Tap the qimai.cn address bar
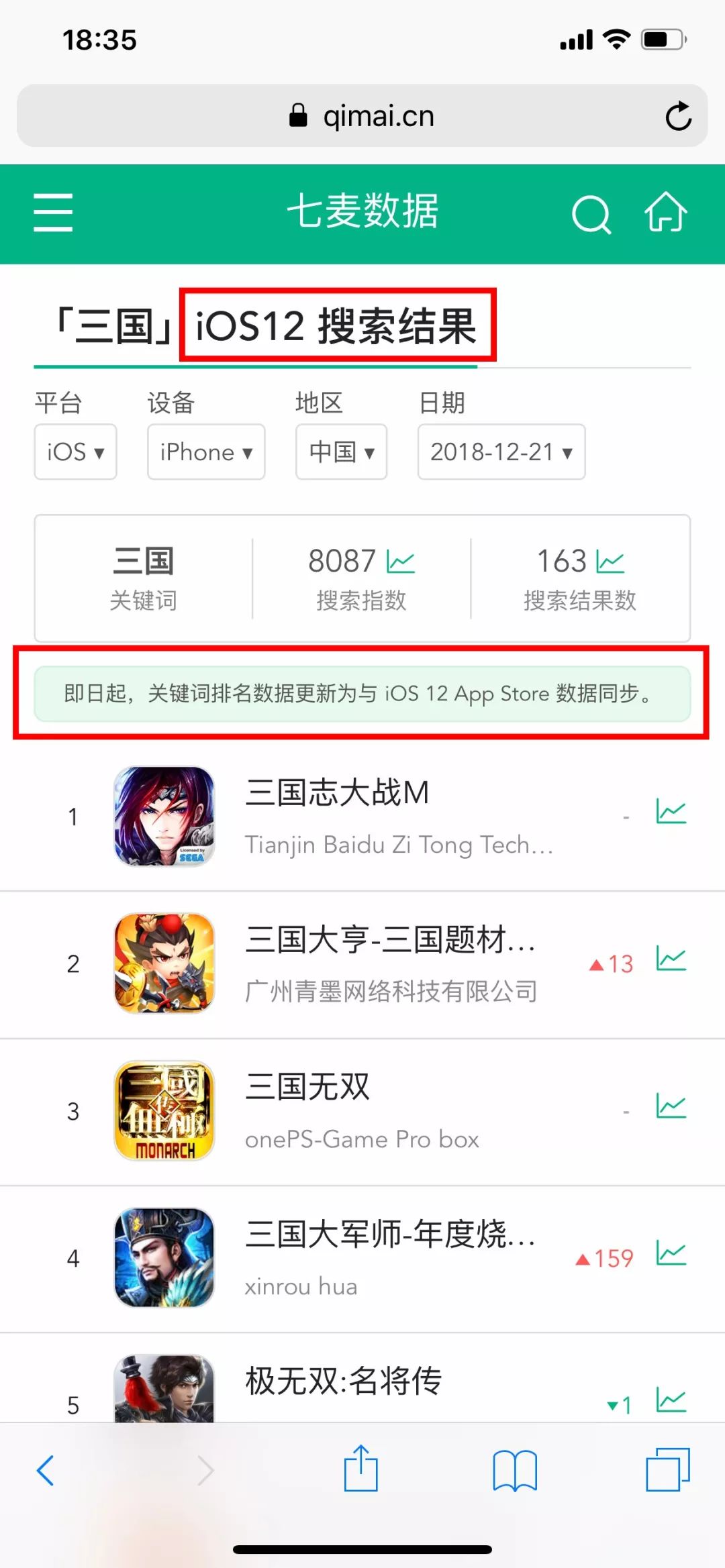 362,116
